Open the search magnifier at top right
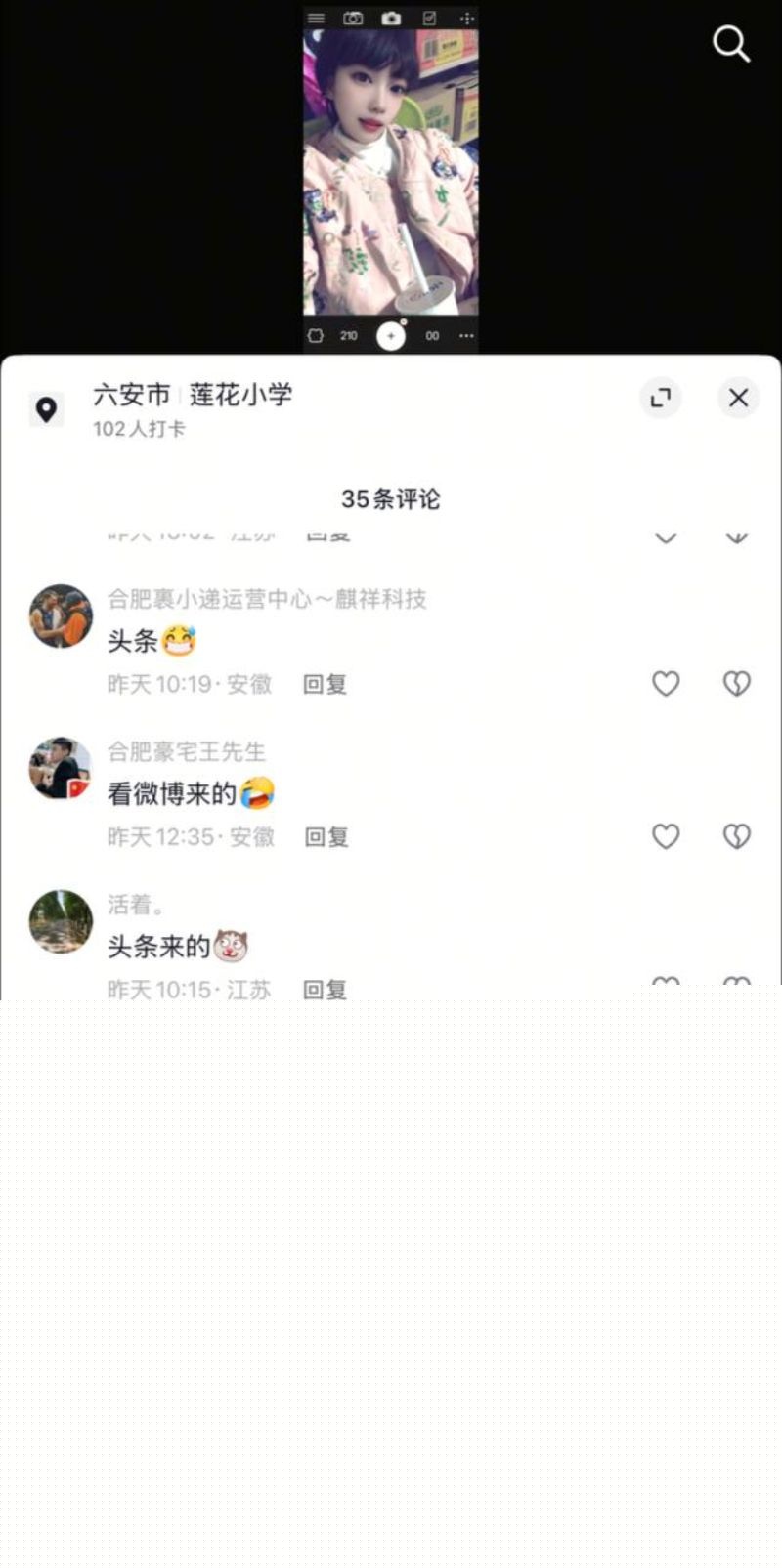Image resolution: width=782 pixels, height=1568 pixels. (730, 44)
